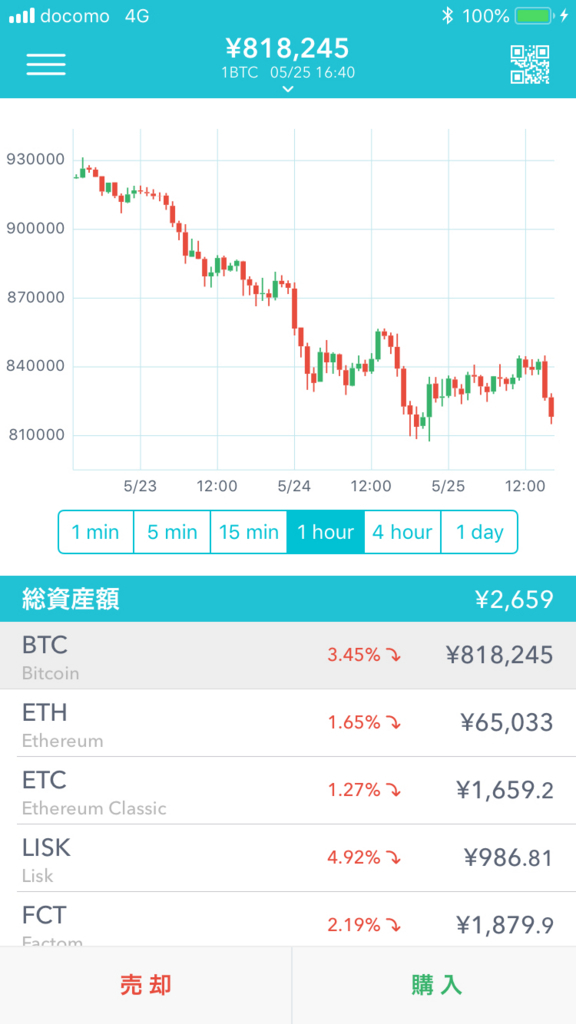Choose the 15 min chart interval
Screen dimensions: 576x1024
point(248,532)
